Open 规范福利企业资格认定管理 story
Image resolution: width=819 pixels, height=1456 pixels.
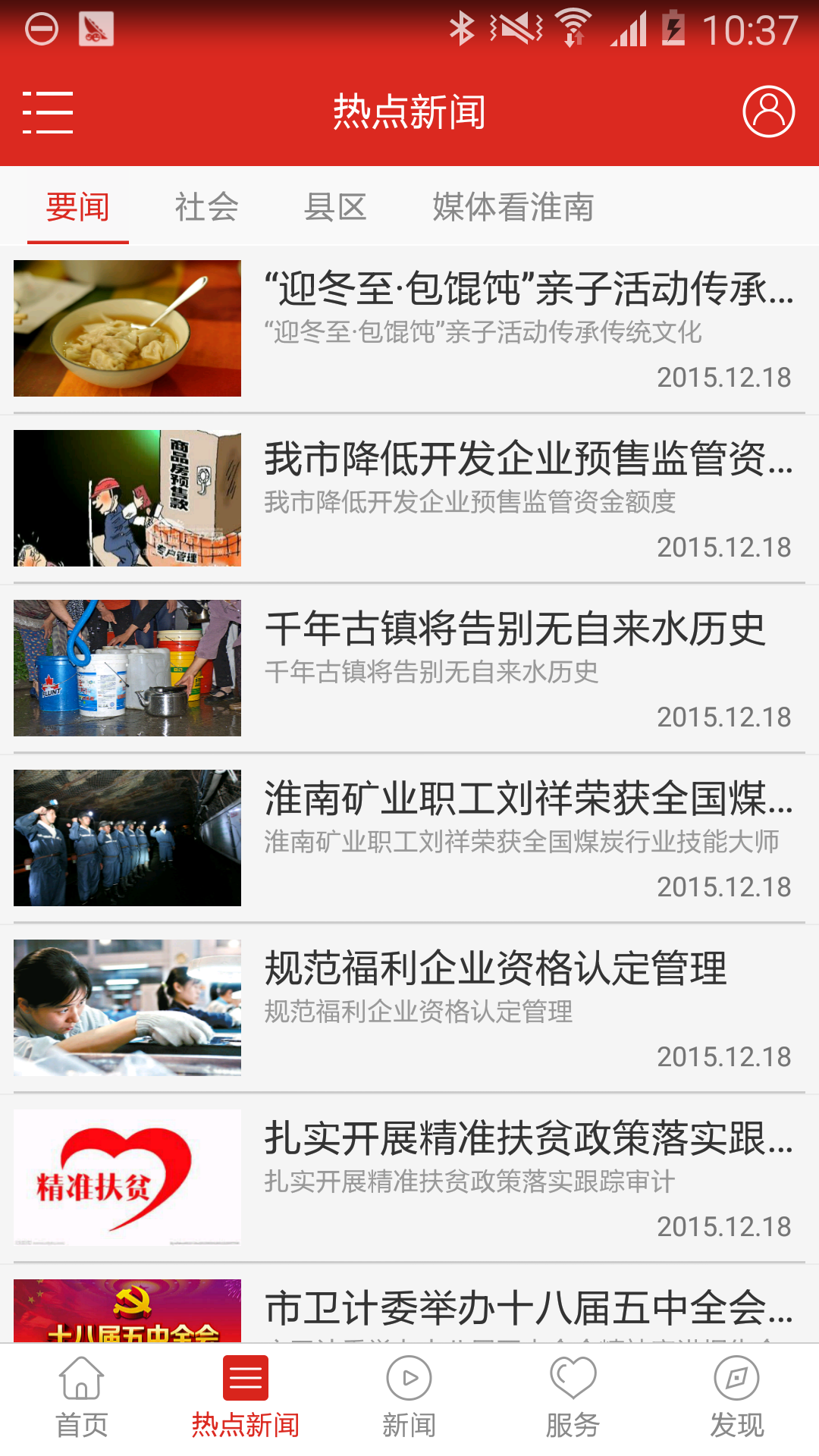coord(409,1009)
